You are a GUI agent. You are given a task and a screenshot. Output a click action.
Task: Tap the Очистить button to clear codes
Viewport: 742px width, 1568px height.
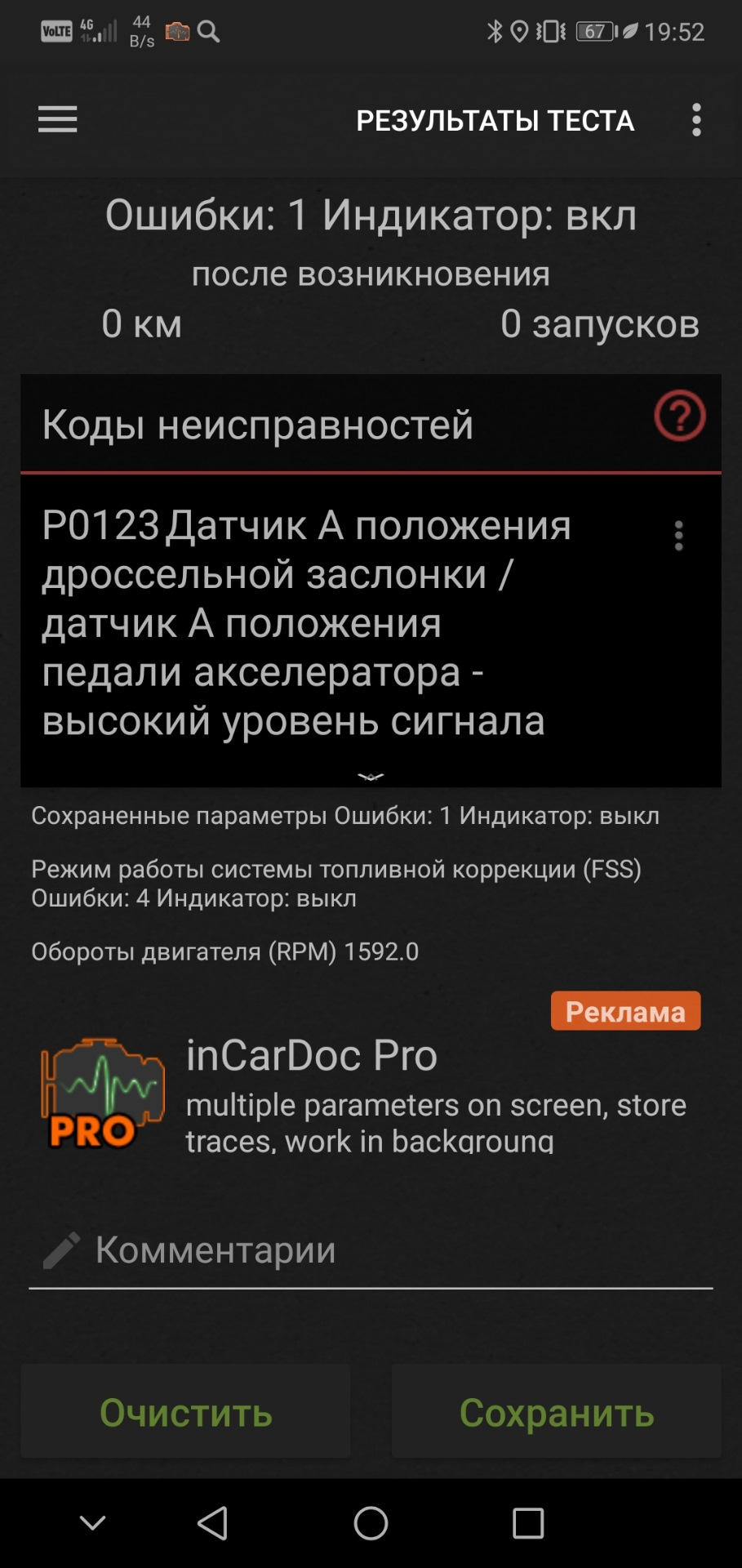(185, 1412)
